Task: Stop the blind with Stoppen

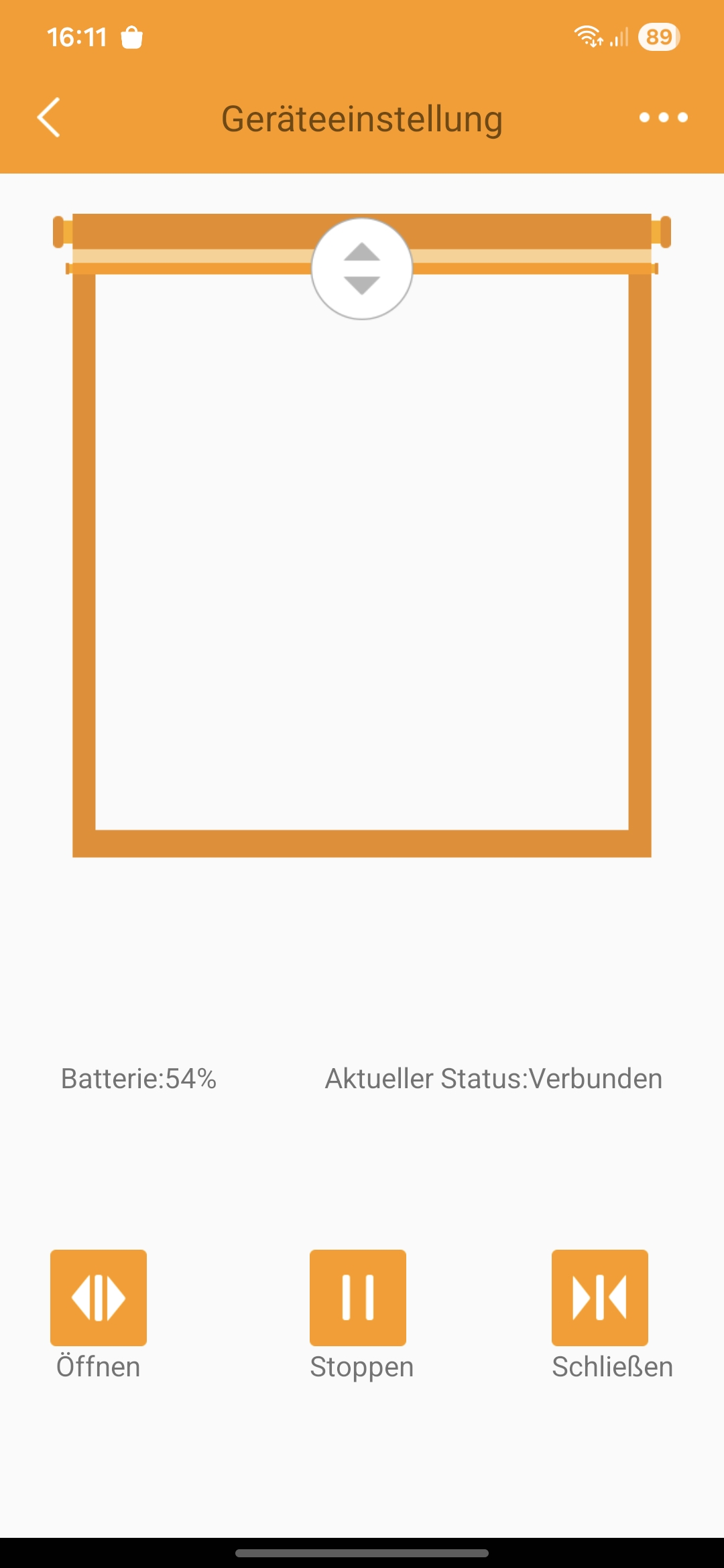Action: point(358,1297)
